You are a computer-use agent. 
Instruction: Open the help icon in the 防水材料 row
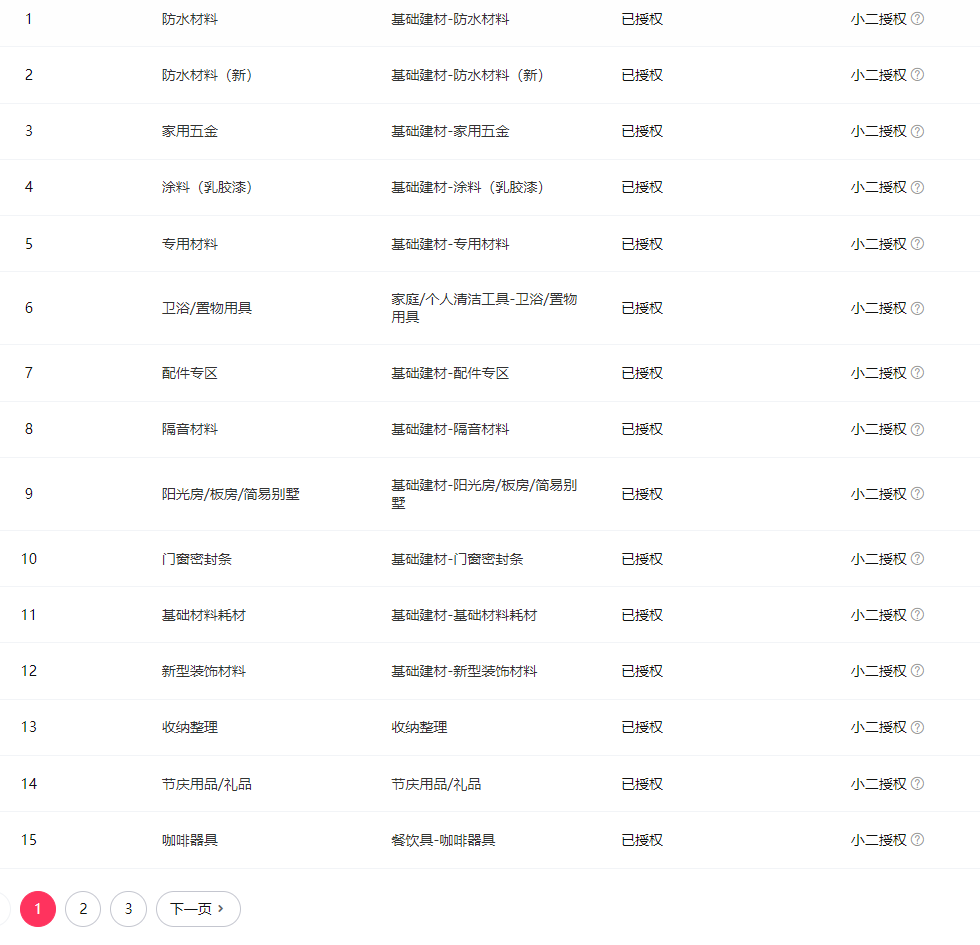click(x=918, y=18)
